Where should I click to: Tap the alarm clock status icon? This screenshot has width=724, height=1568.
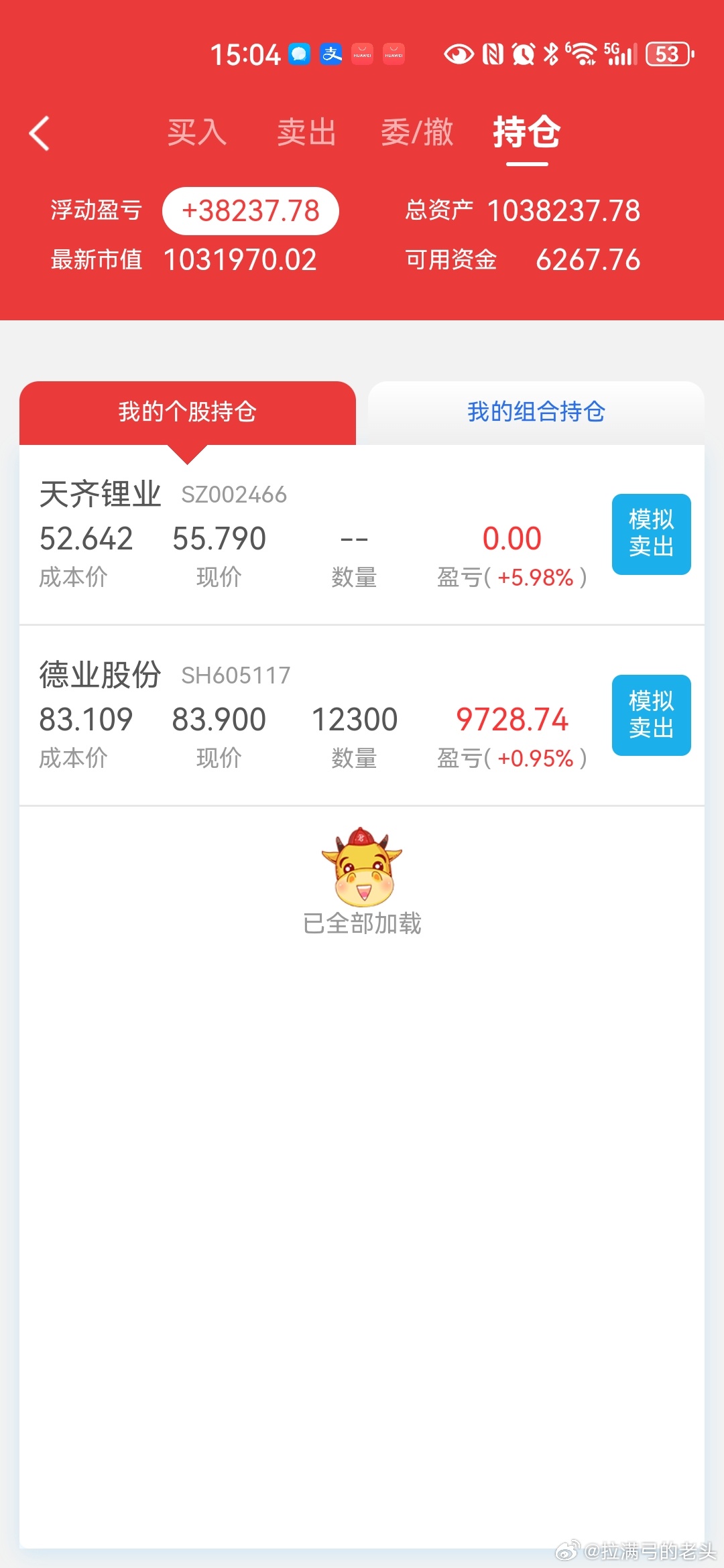(524, 54)
